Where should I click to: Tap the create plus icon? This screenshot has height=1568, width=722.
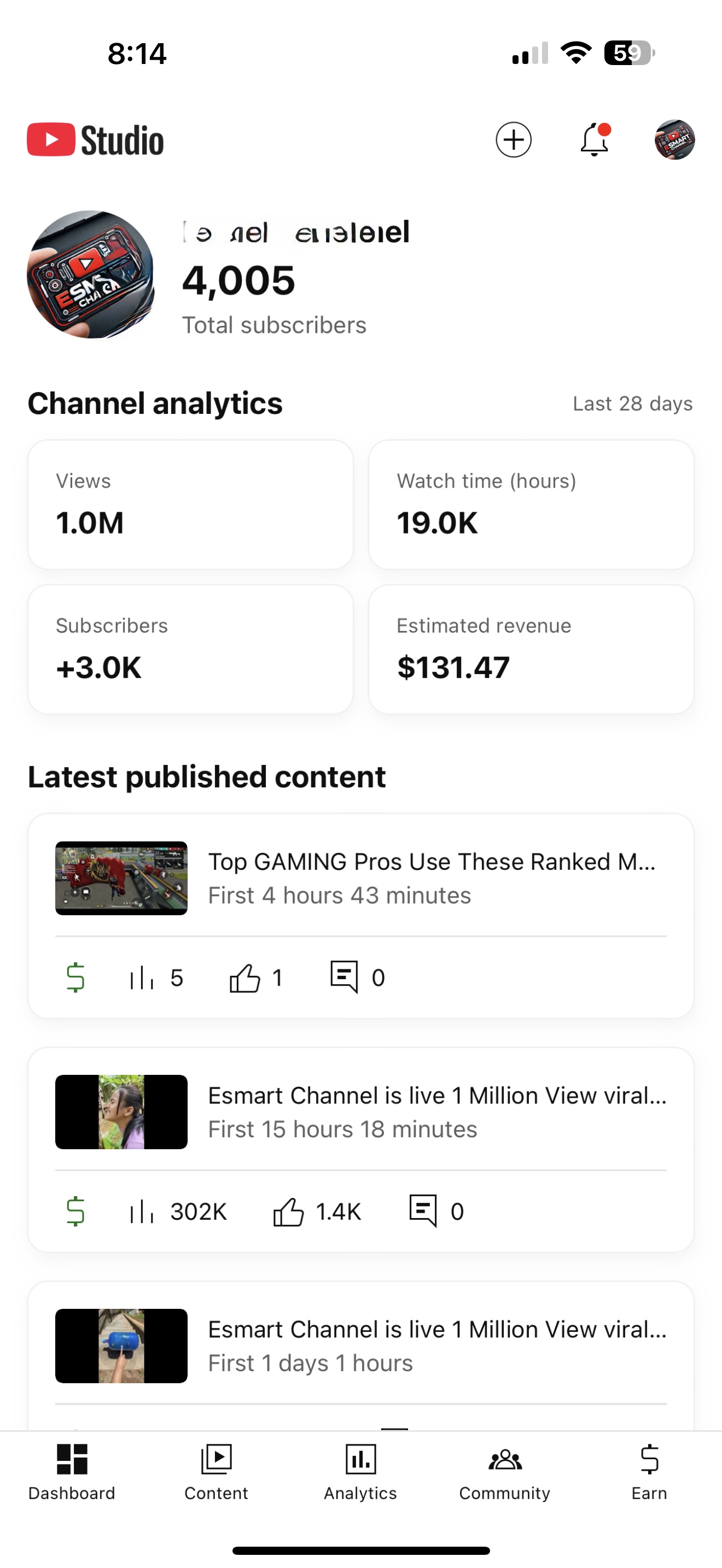513,139
